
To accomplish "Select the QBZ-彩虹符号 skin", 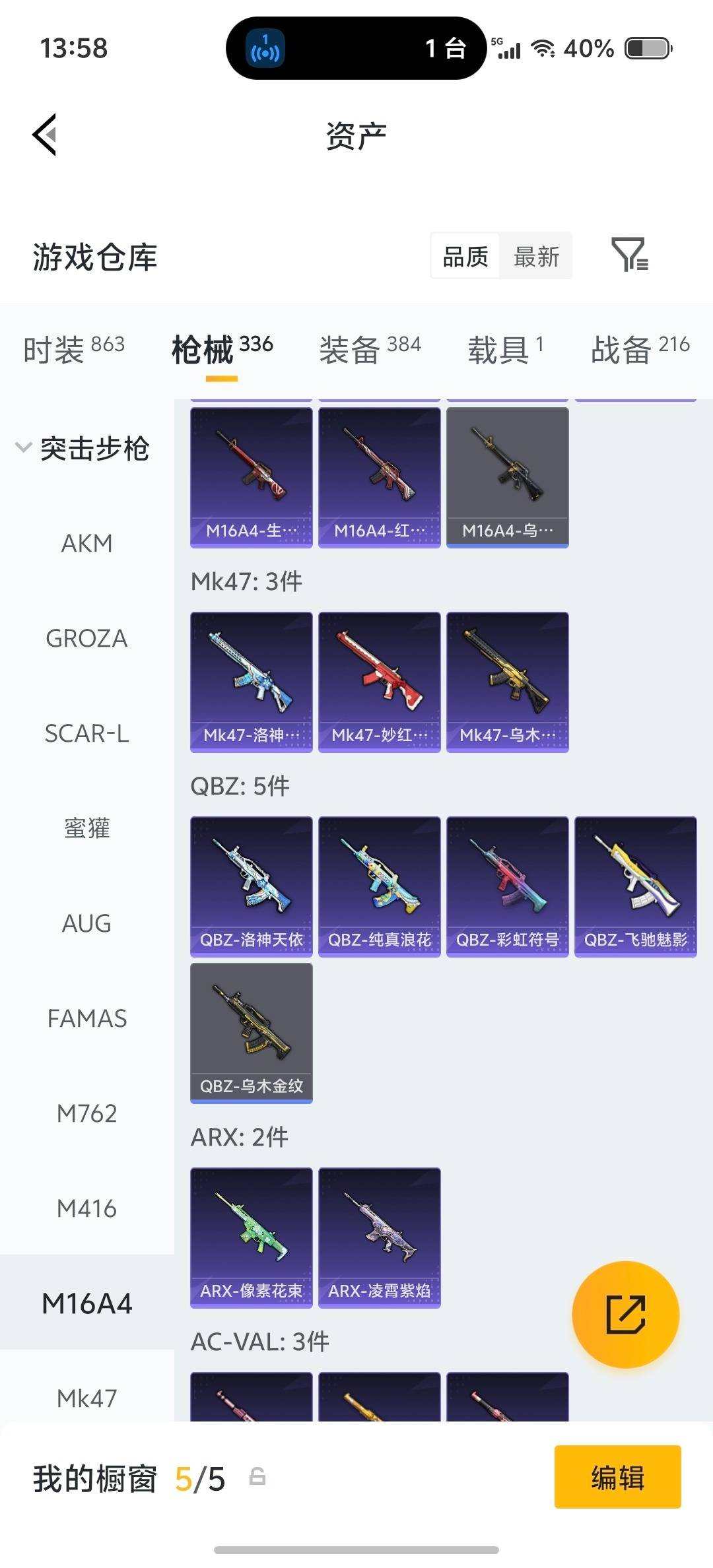I will [x=508, y=886].
